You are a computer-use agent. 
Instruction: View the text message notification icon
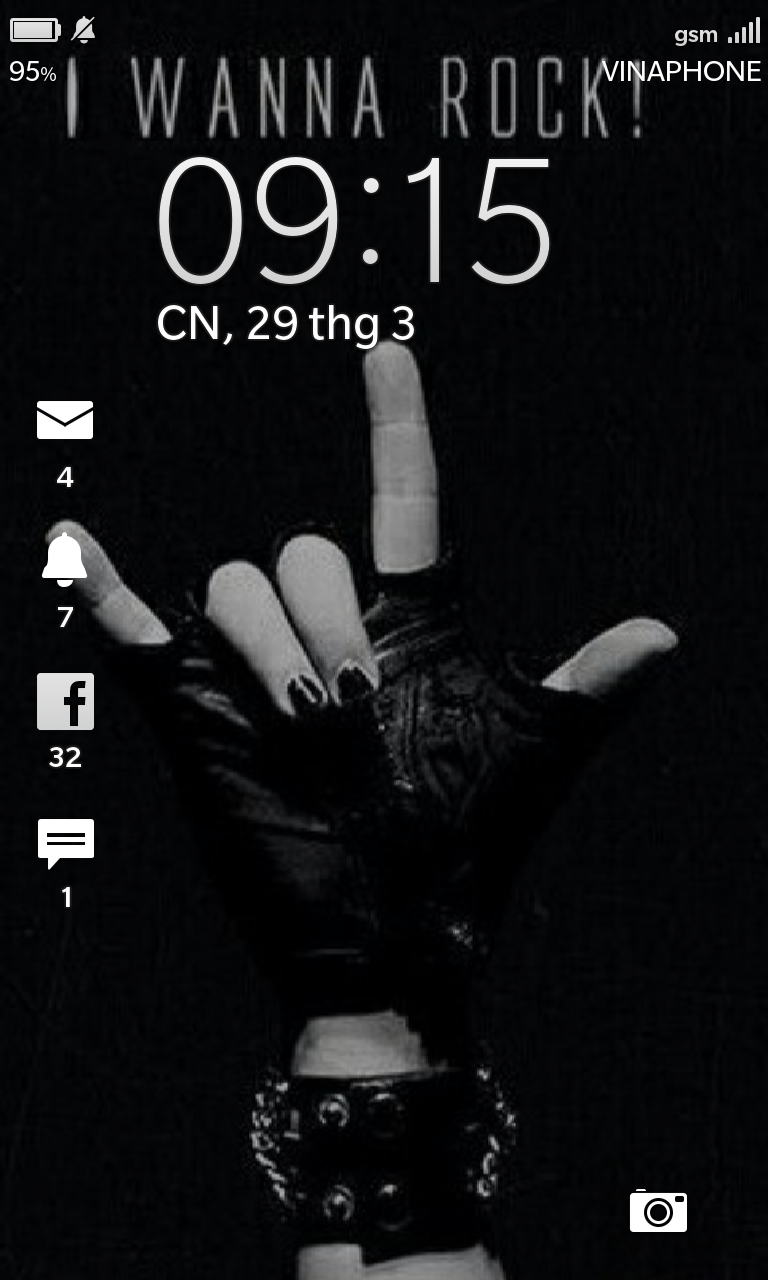pyautogui.click(x=66, y=844)
